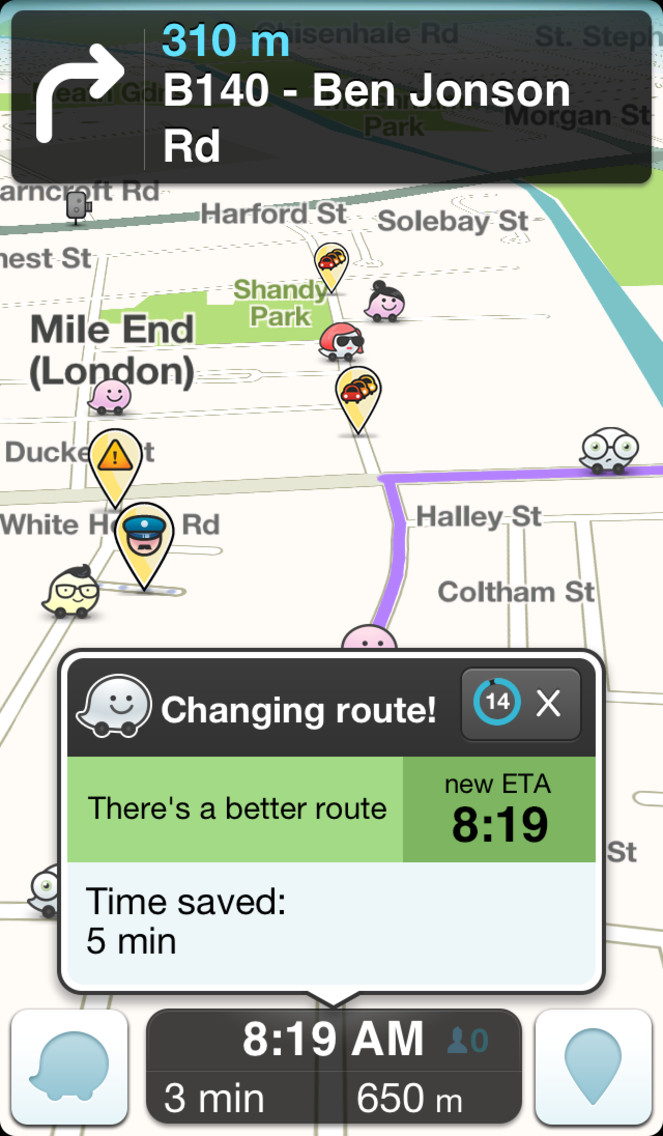Tap the speed camera icon near Harford St
This screenshot has height=1136, width=663.
pos(78,208)
